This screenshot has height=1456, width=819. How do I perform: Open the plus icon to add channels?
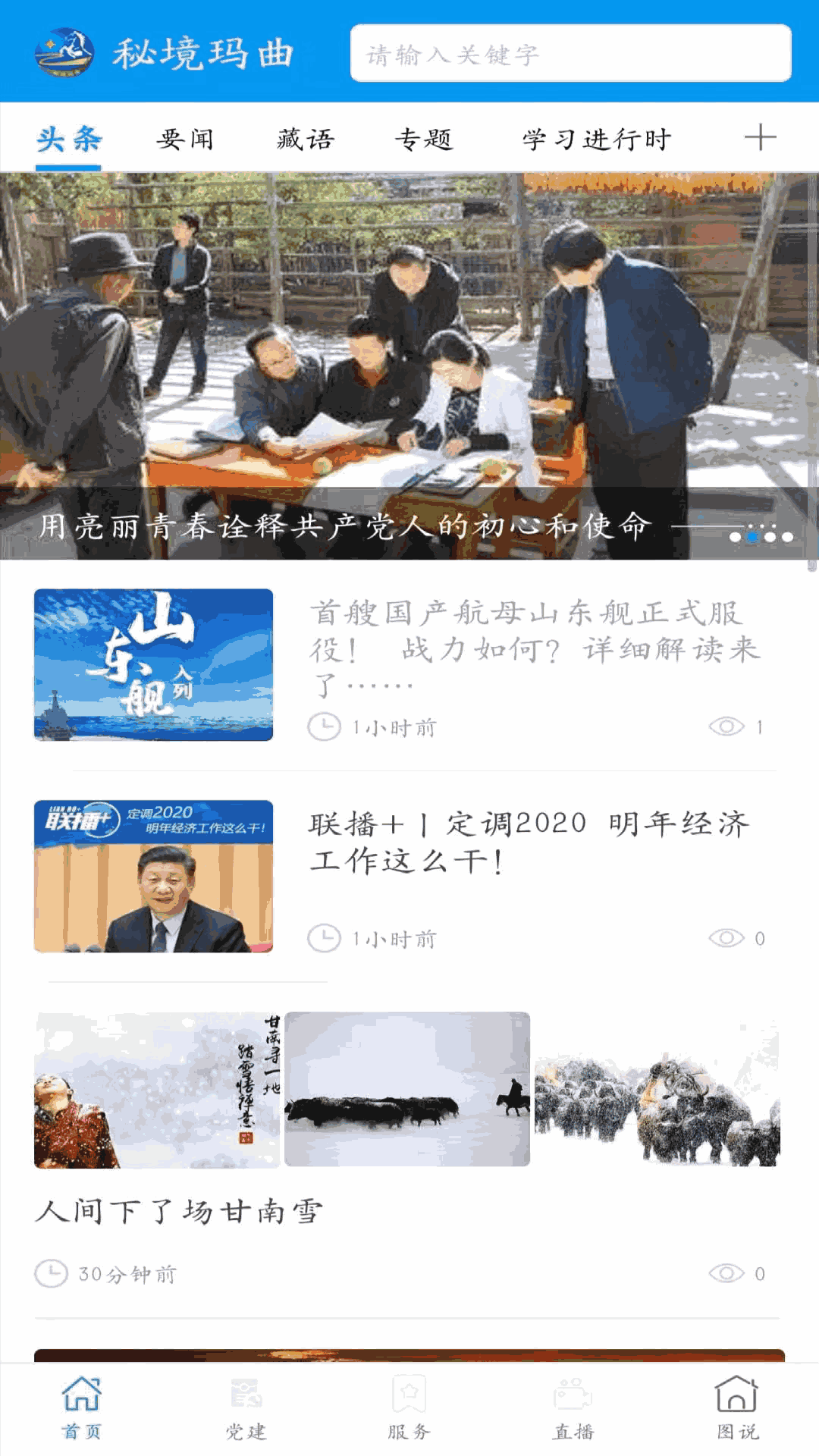click(760, 138)
